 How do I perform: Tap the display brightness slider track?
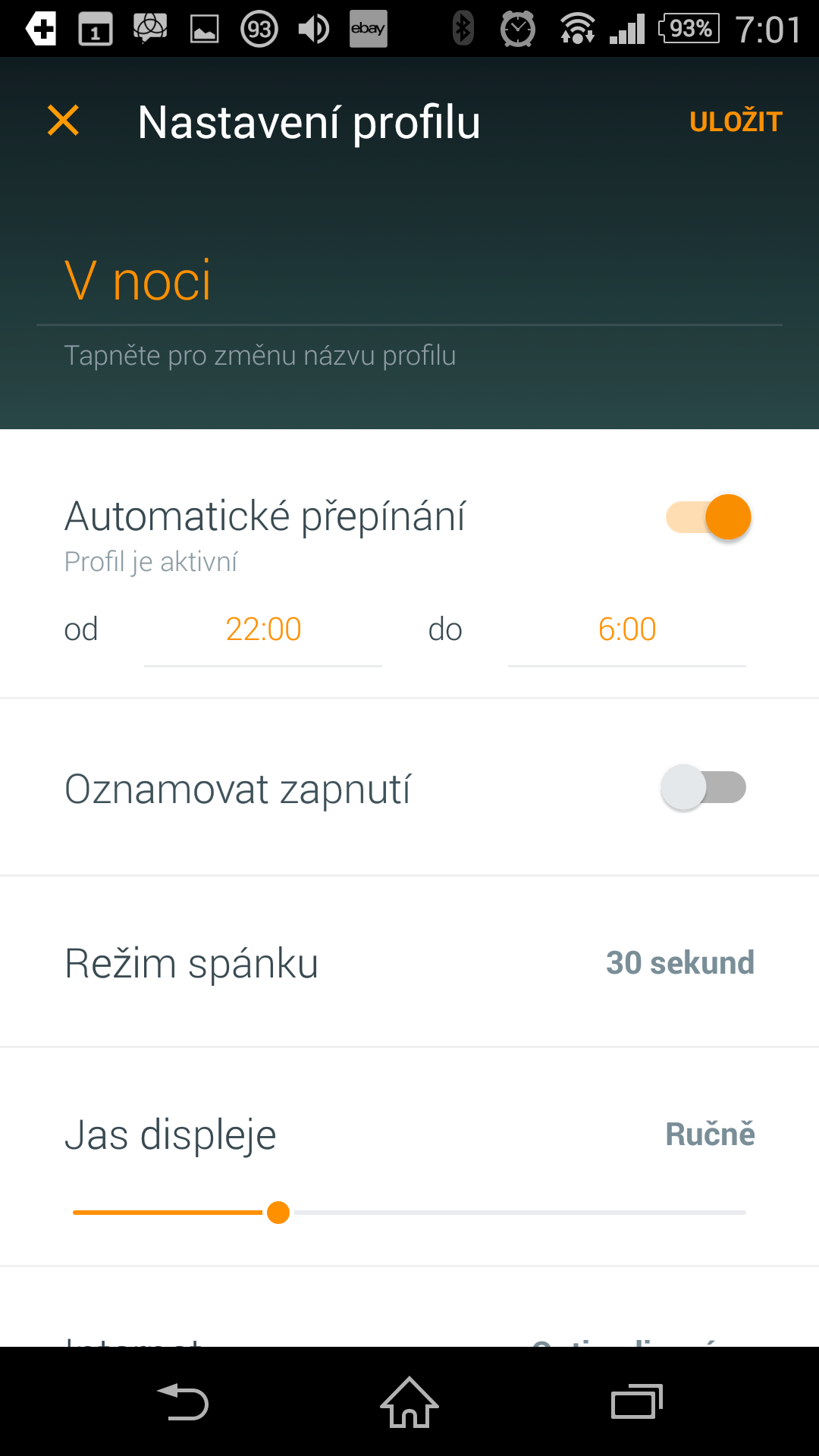409,1213
